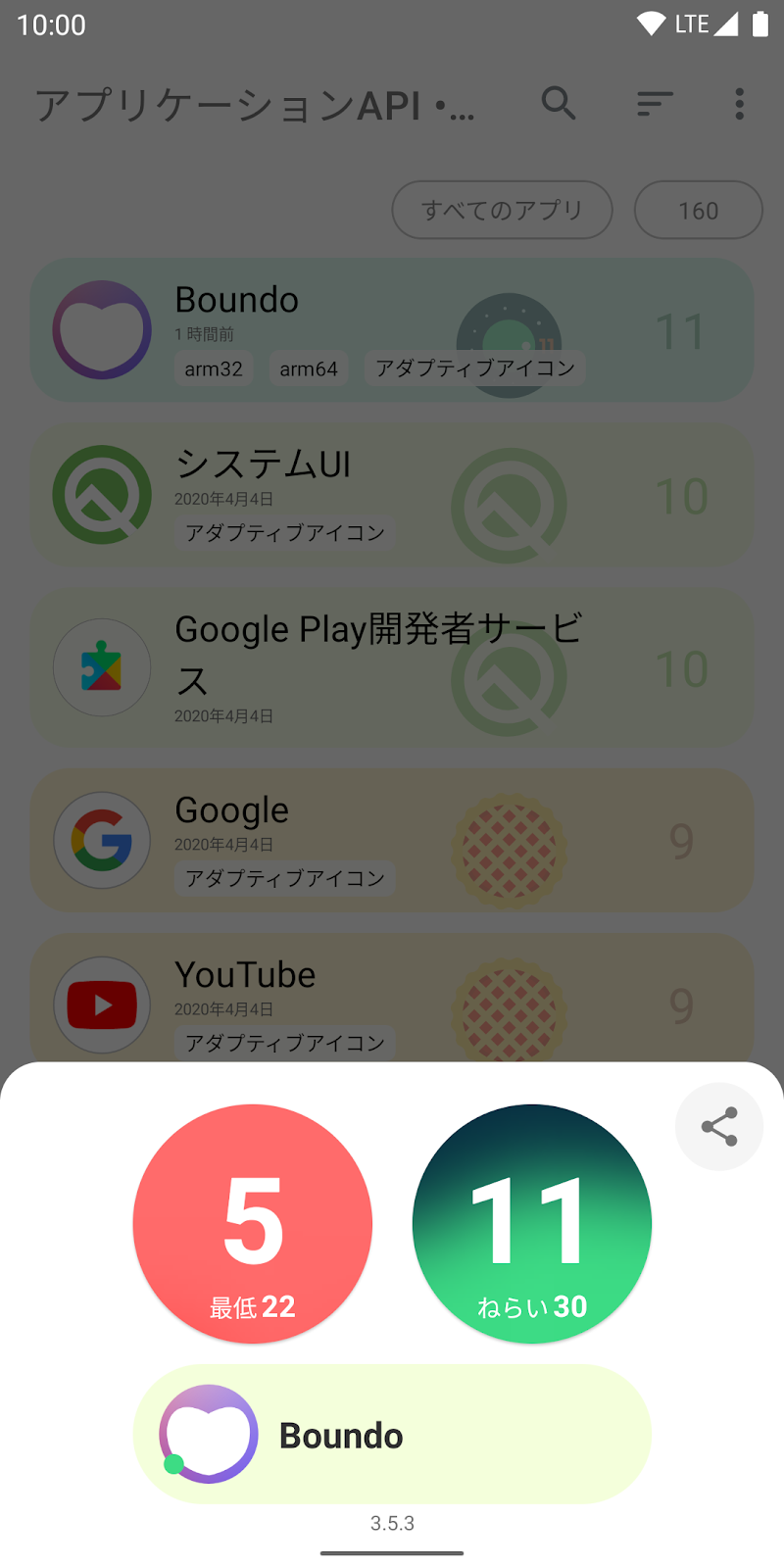
Task: Open the Google Play開発者サービス card
Action: [392, 668]
